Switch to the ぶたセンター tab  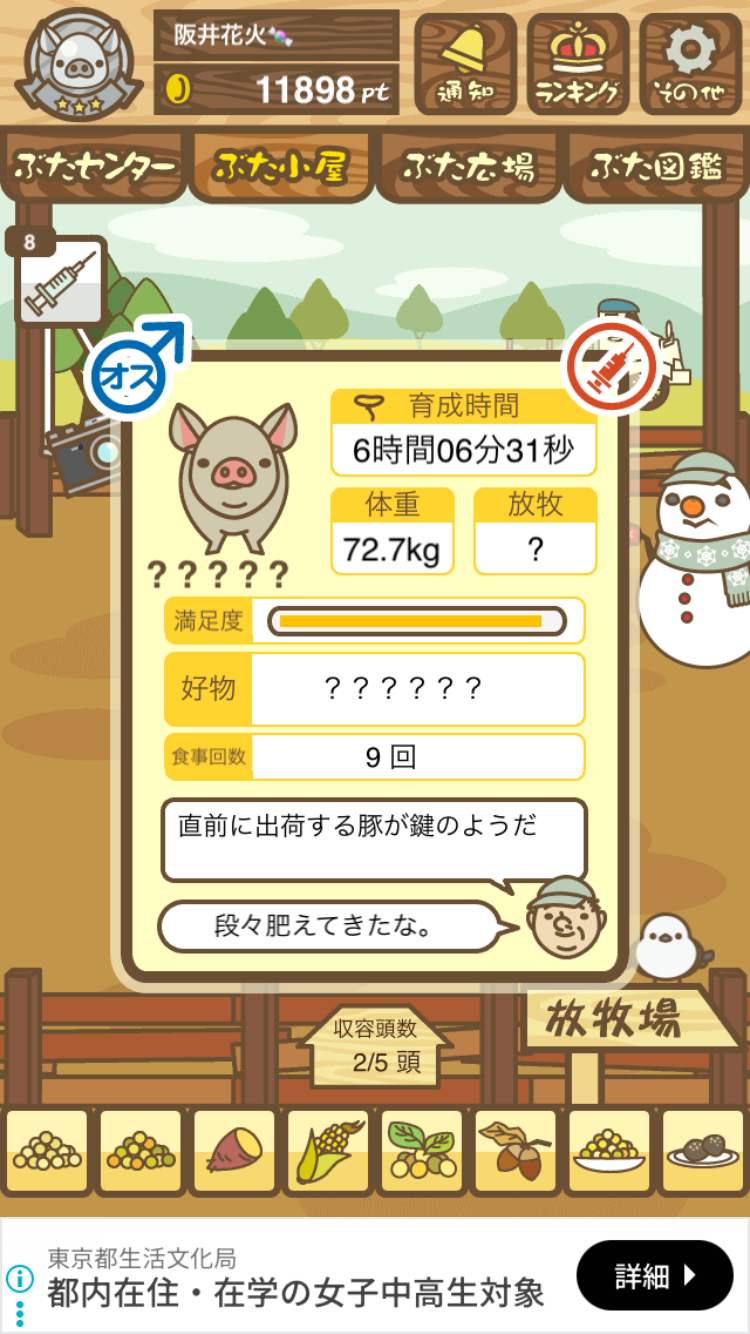tap(94, 167)
